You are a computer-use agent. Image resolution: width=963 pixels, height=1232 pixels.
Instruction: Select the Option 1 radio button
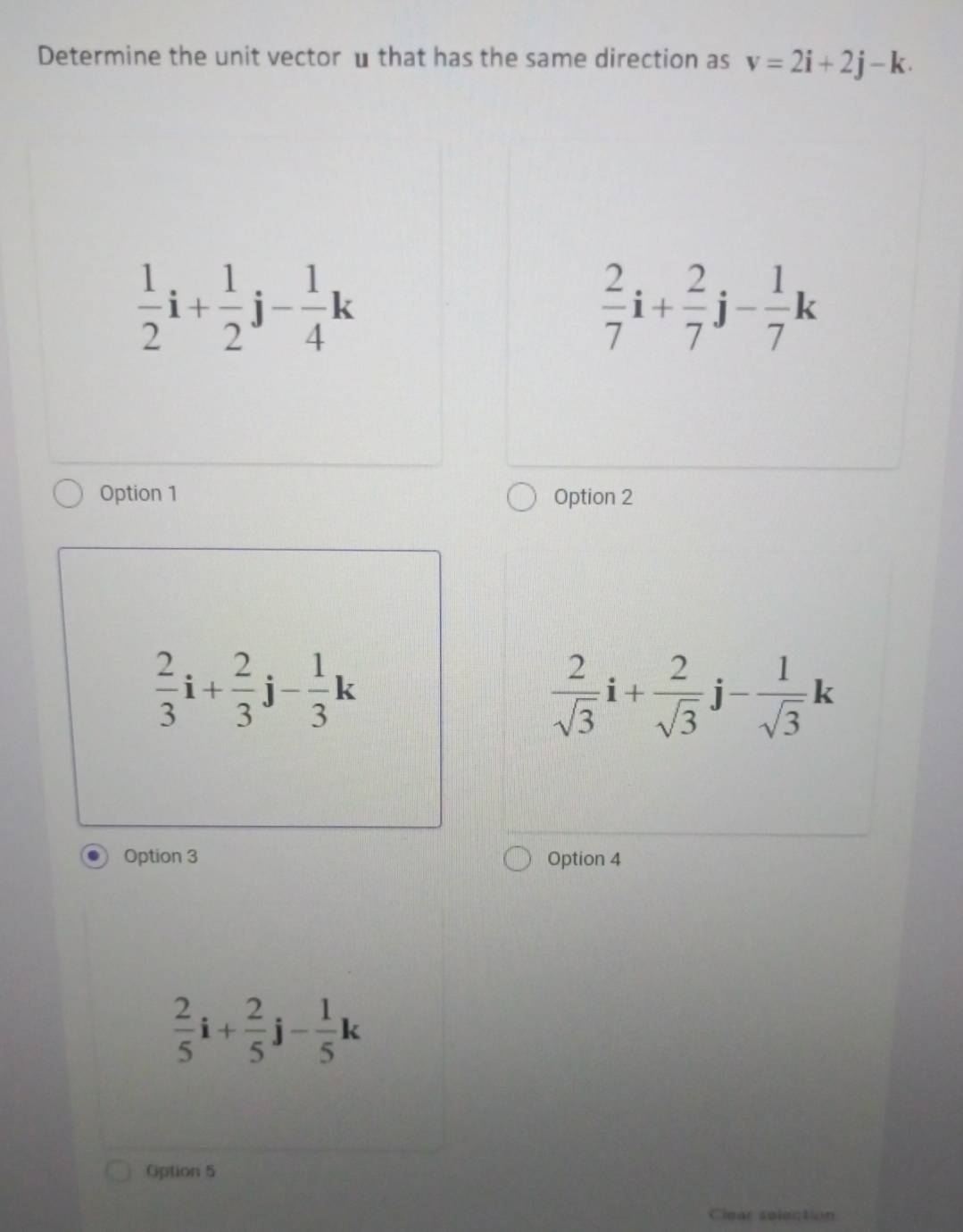(x=69, y=494)
